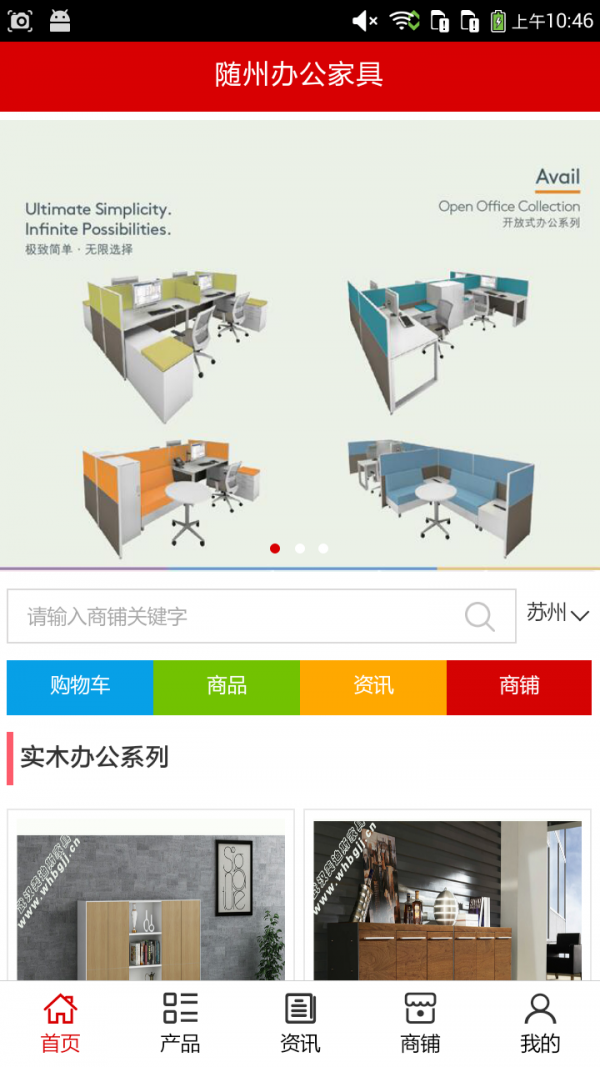This screenshot has height=1067, width=600.
Task: Switch to the 产品 tab
Action: [x=180, y=1024]
